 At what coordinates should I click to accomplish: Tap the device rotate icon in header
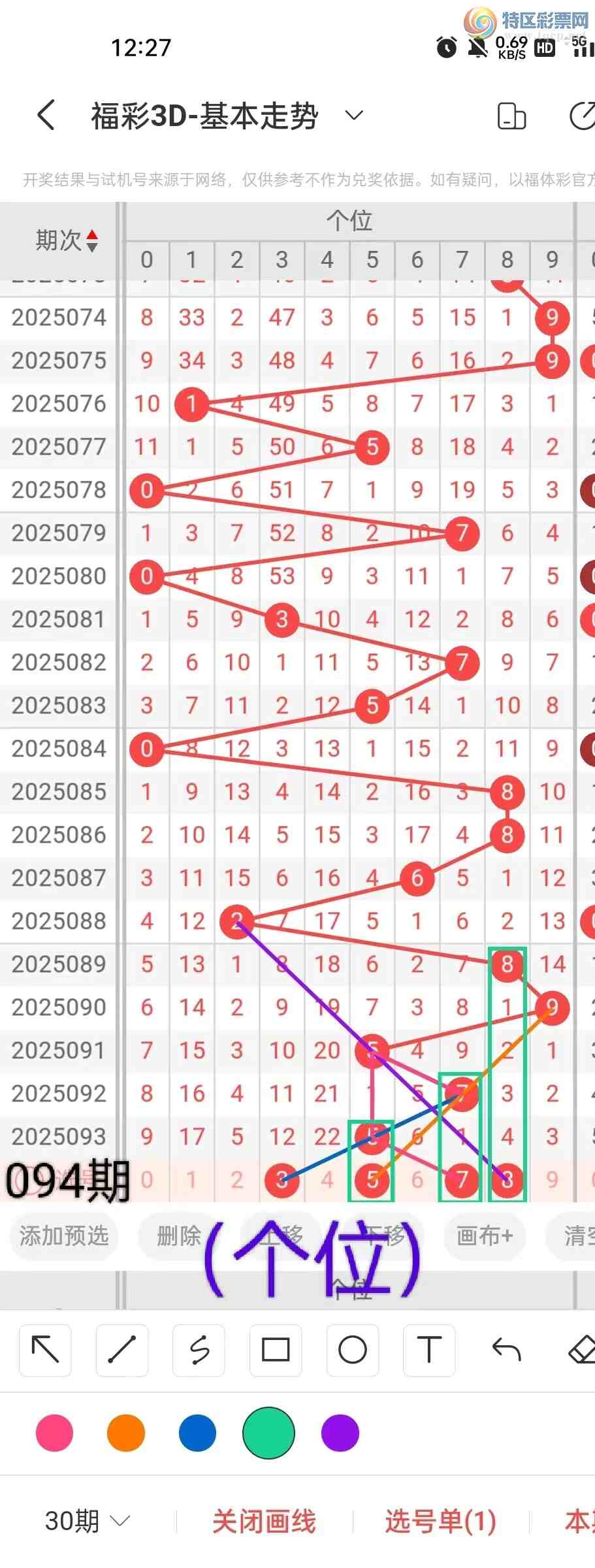coord(511,117)
